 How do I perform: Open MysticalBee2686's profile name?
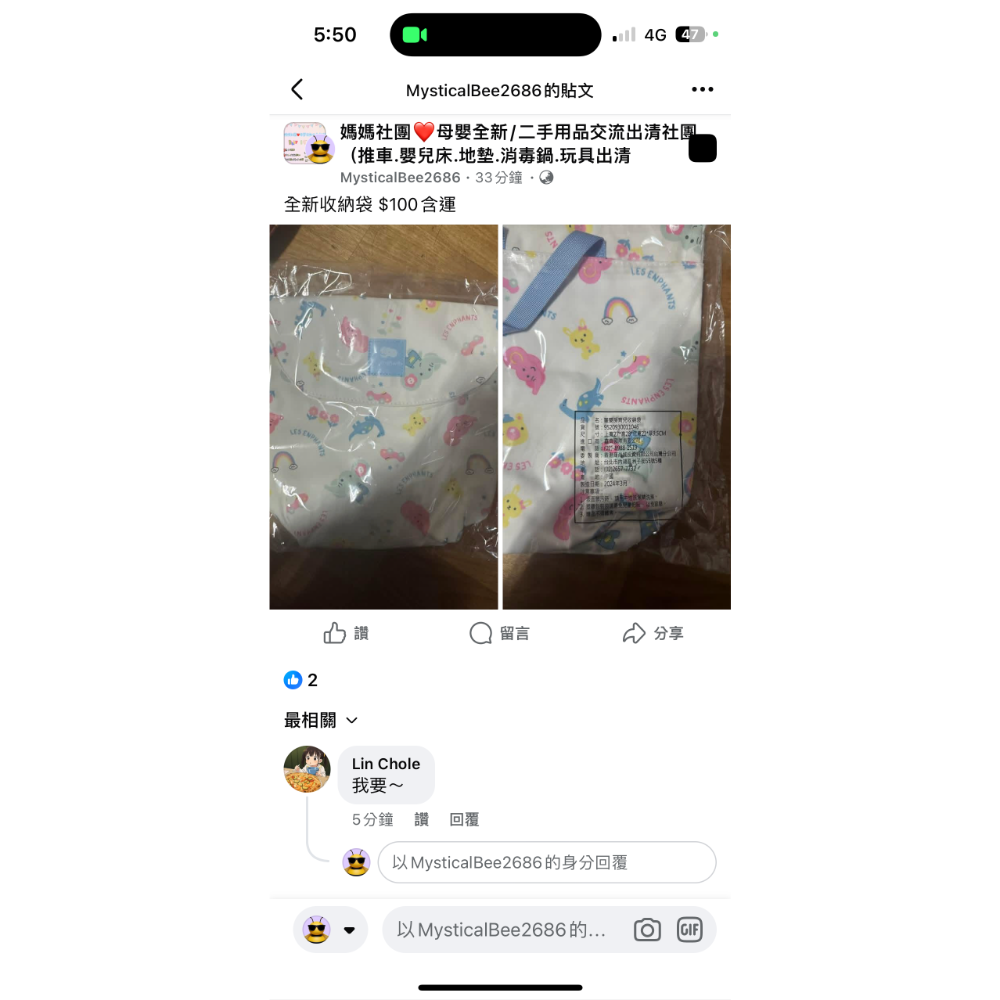coord(400,177)
